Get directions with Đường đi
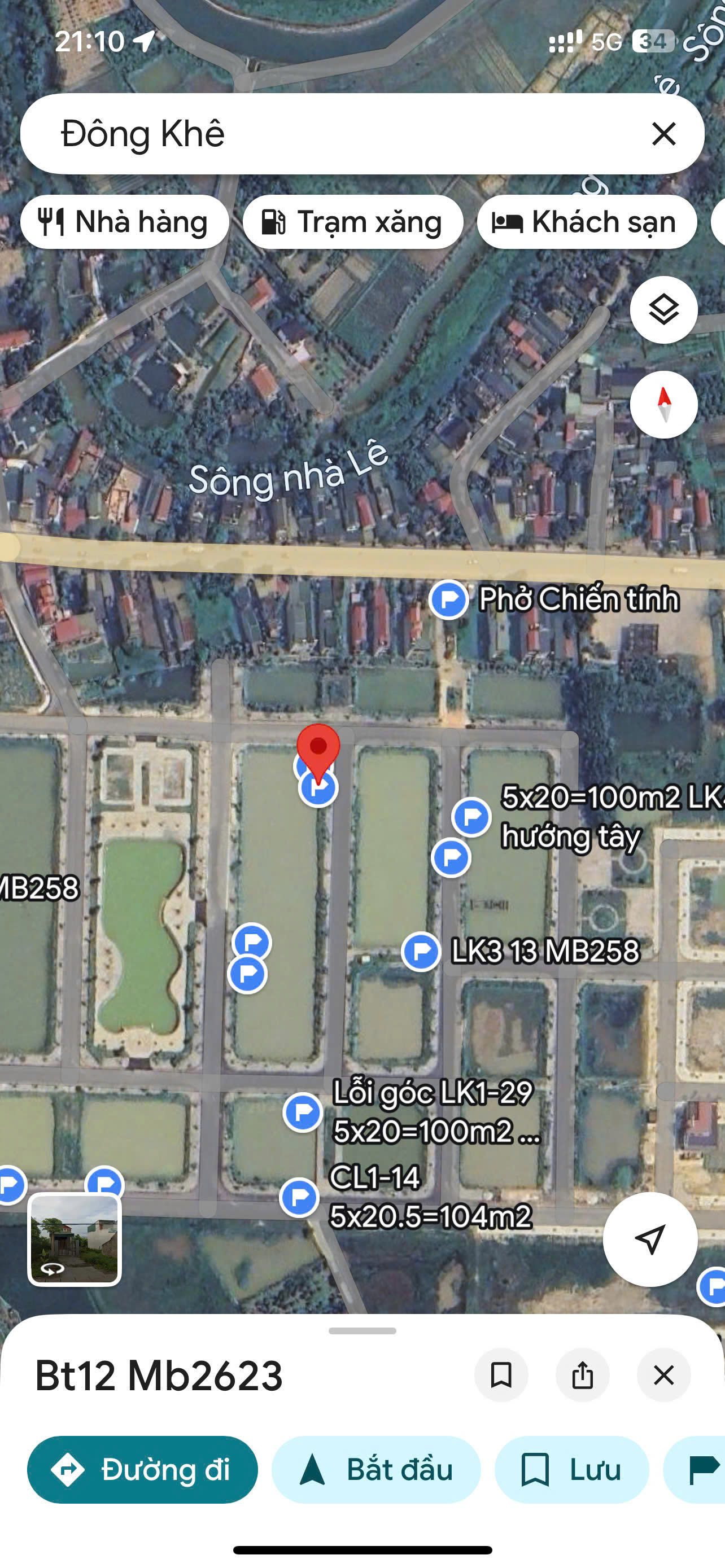This screenshot has height=1568, width=725. 142,1469
